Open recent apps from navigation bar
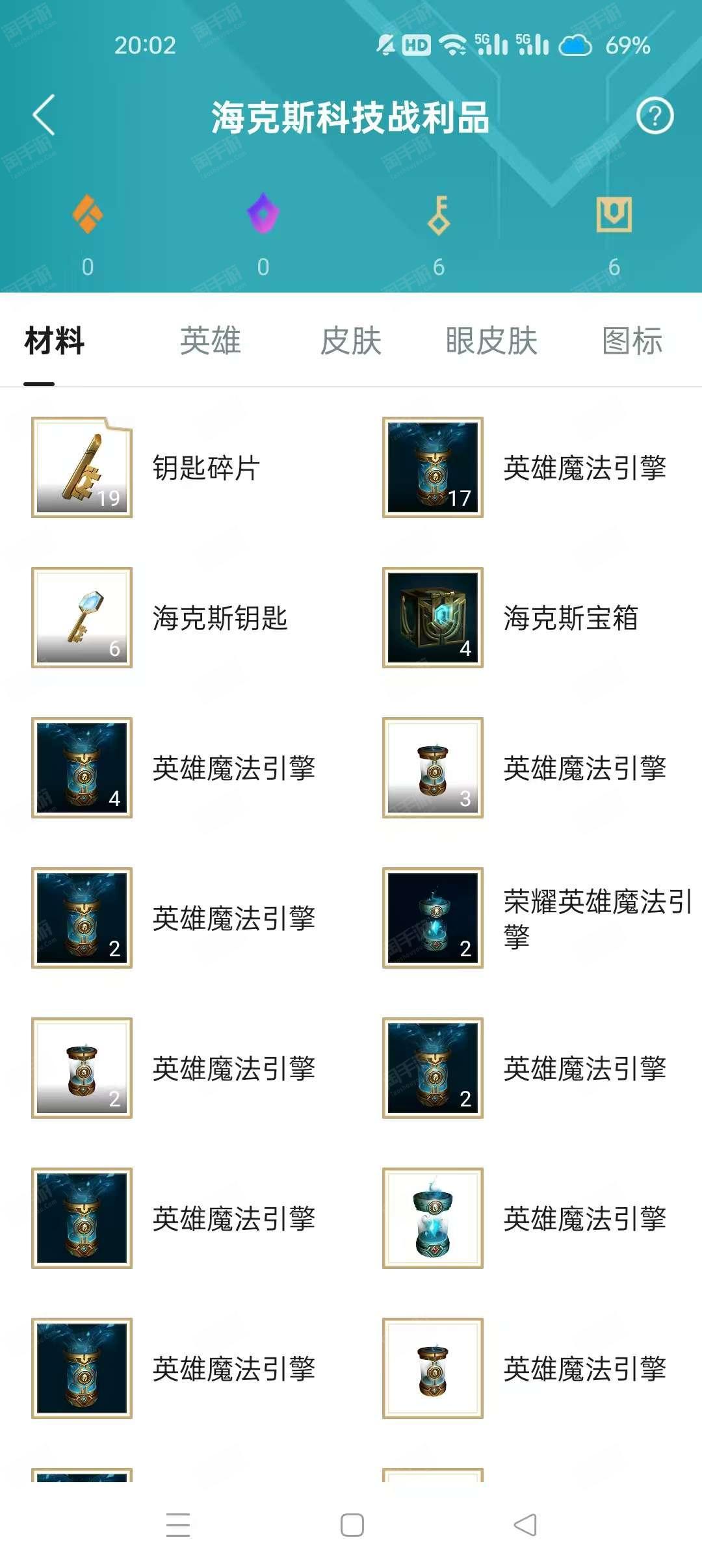 (178, 1525)
